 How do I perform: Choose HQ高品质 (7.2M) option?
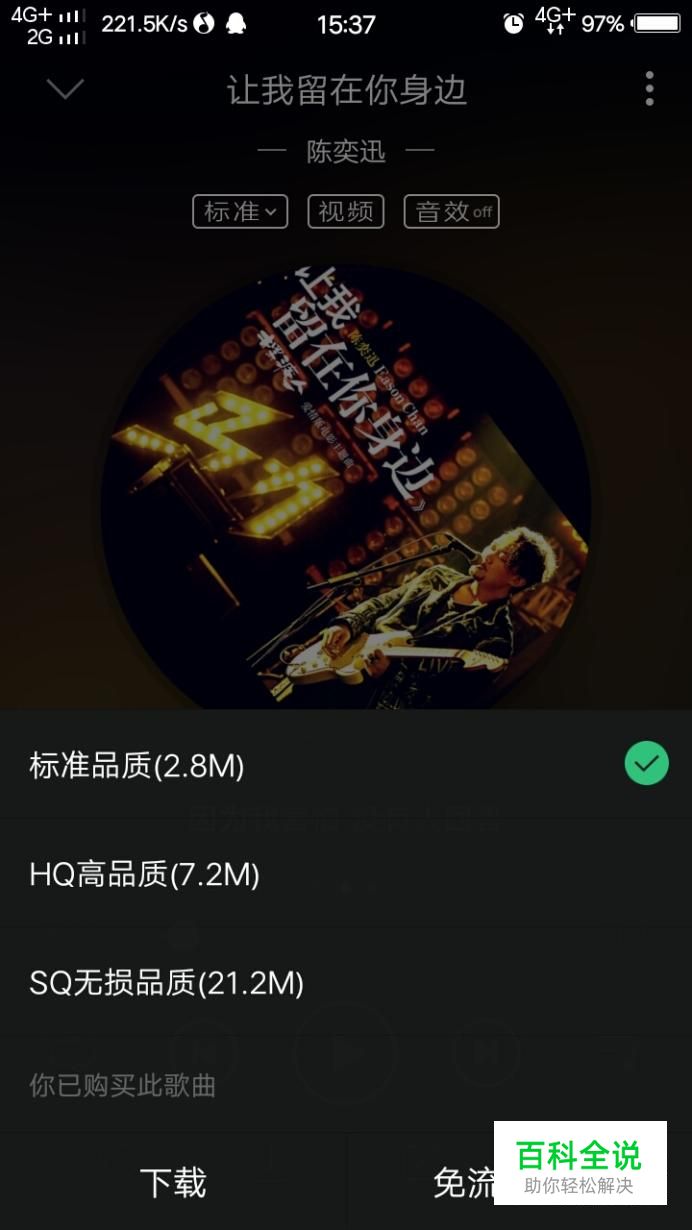(144, 875)
